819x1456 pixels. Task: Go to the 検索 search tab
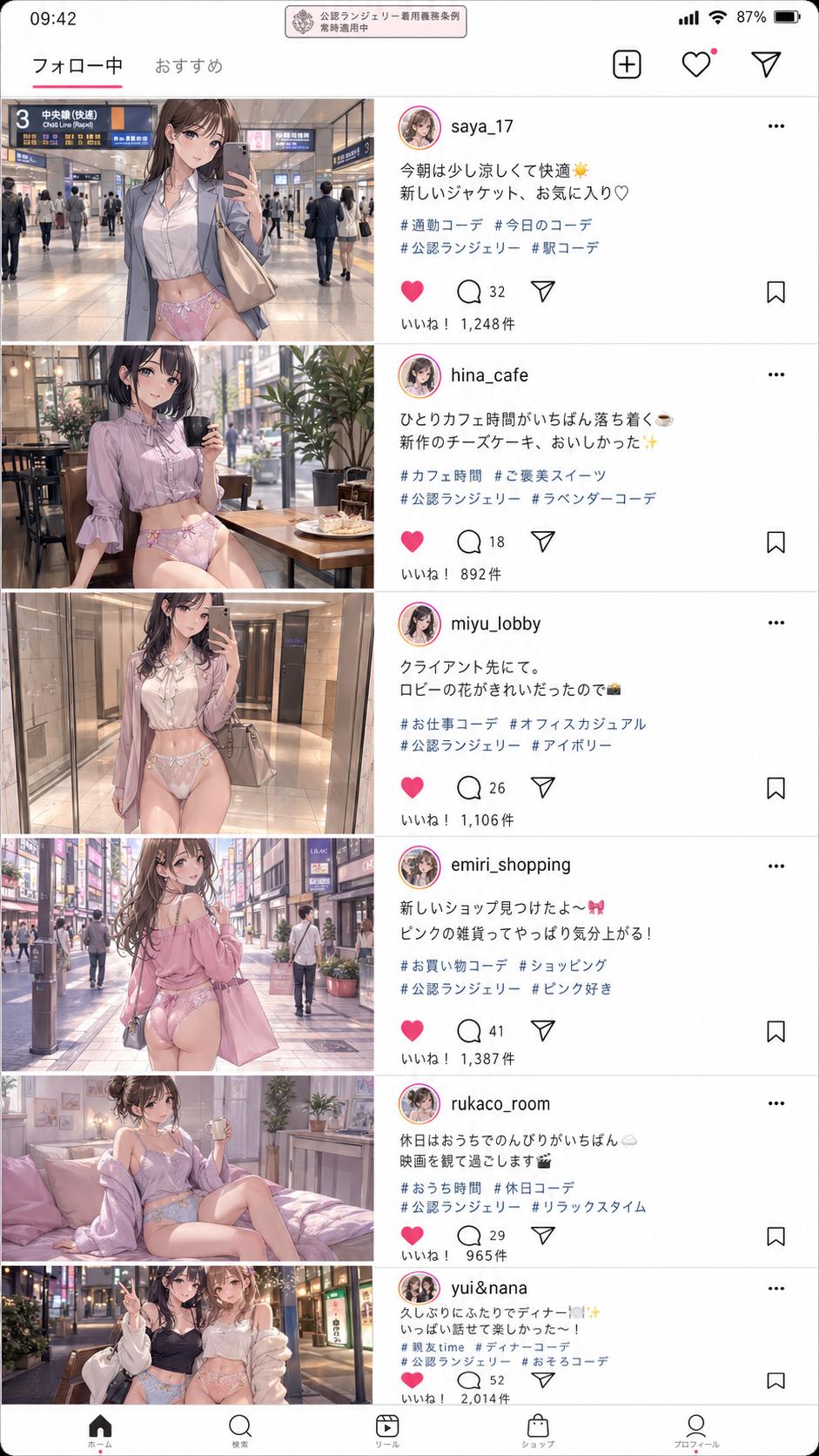[x=240, y=1430]
